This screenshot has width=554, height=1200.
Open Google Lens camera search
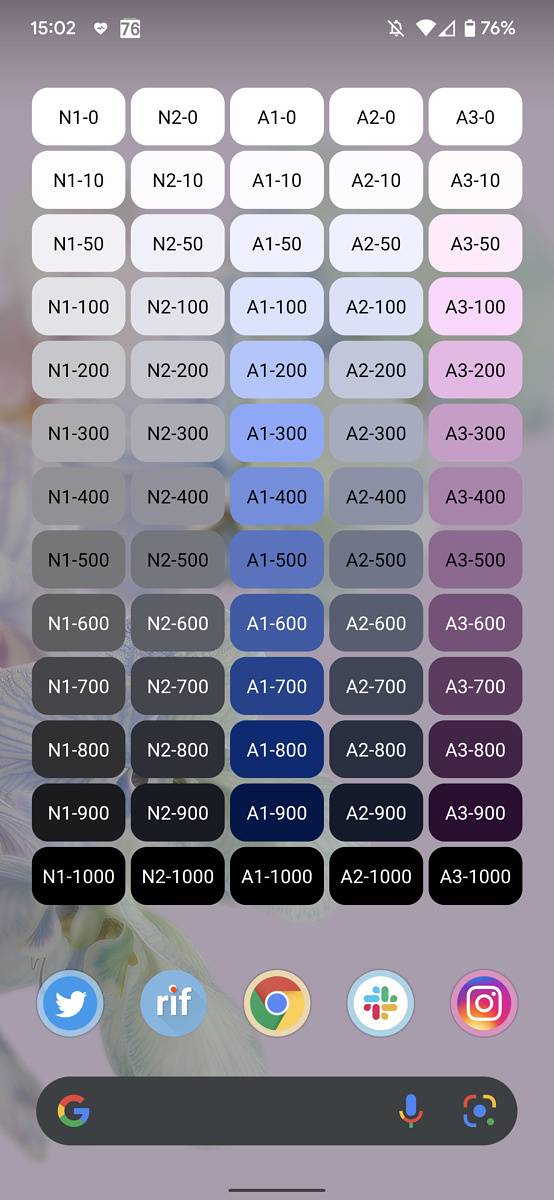coord(479,1111)
